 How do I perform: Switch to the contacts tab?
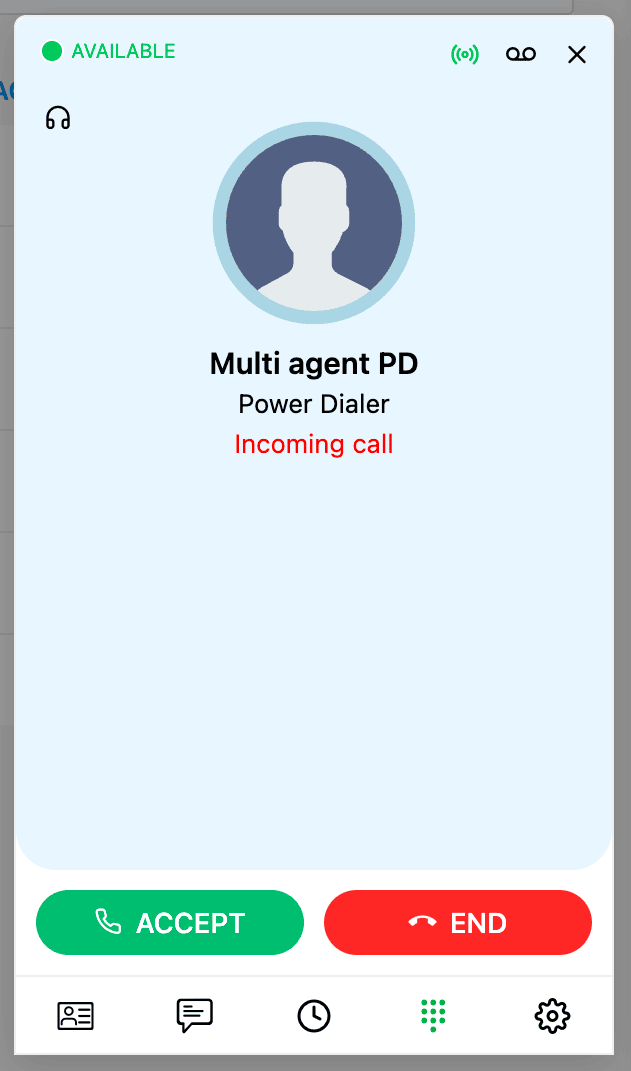tap(75, 1016)
